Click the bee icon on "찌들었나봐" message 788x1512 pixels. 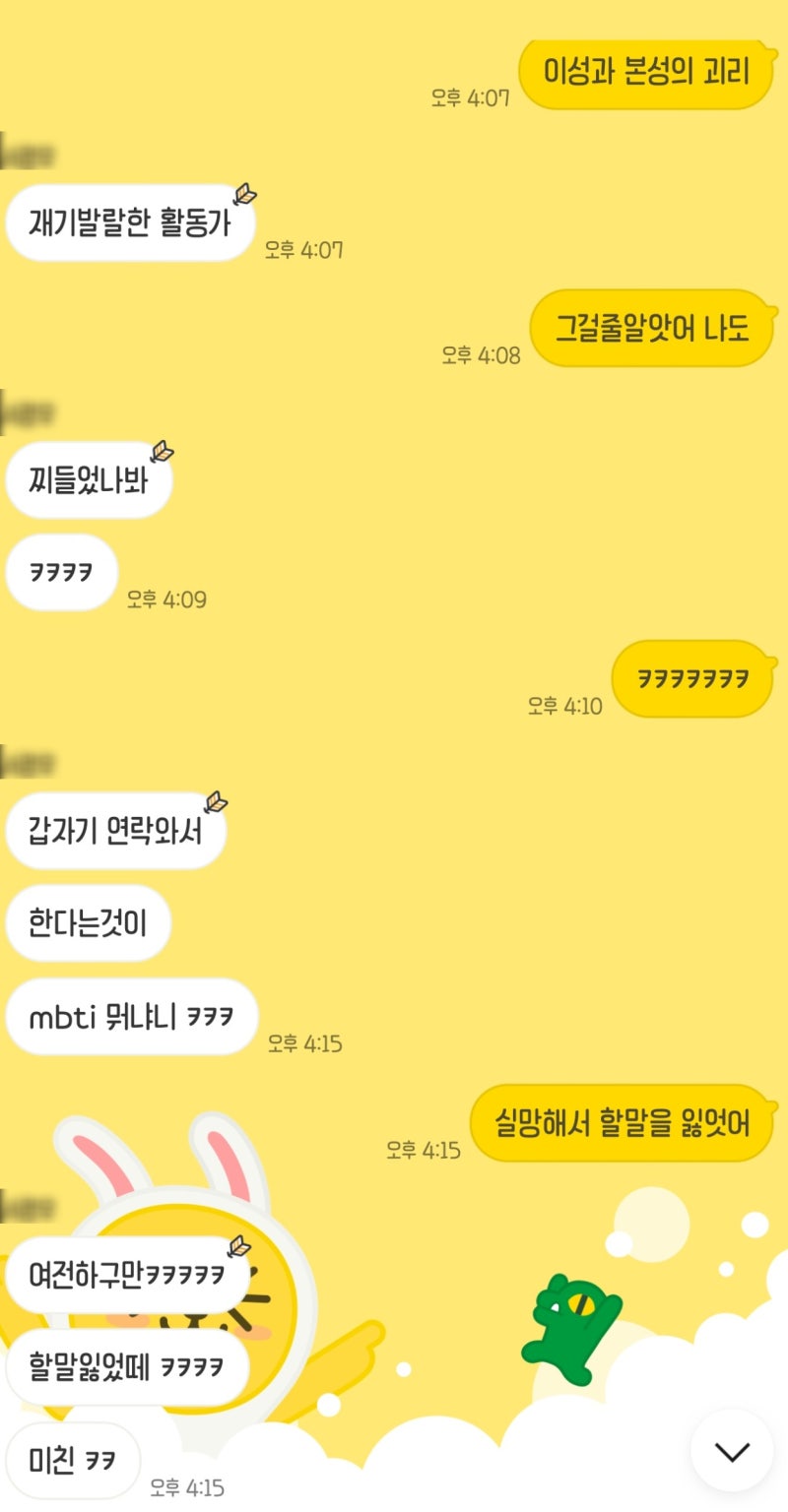coord(161,451)
